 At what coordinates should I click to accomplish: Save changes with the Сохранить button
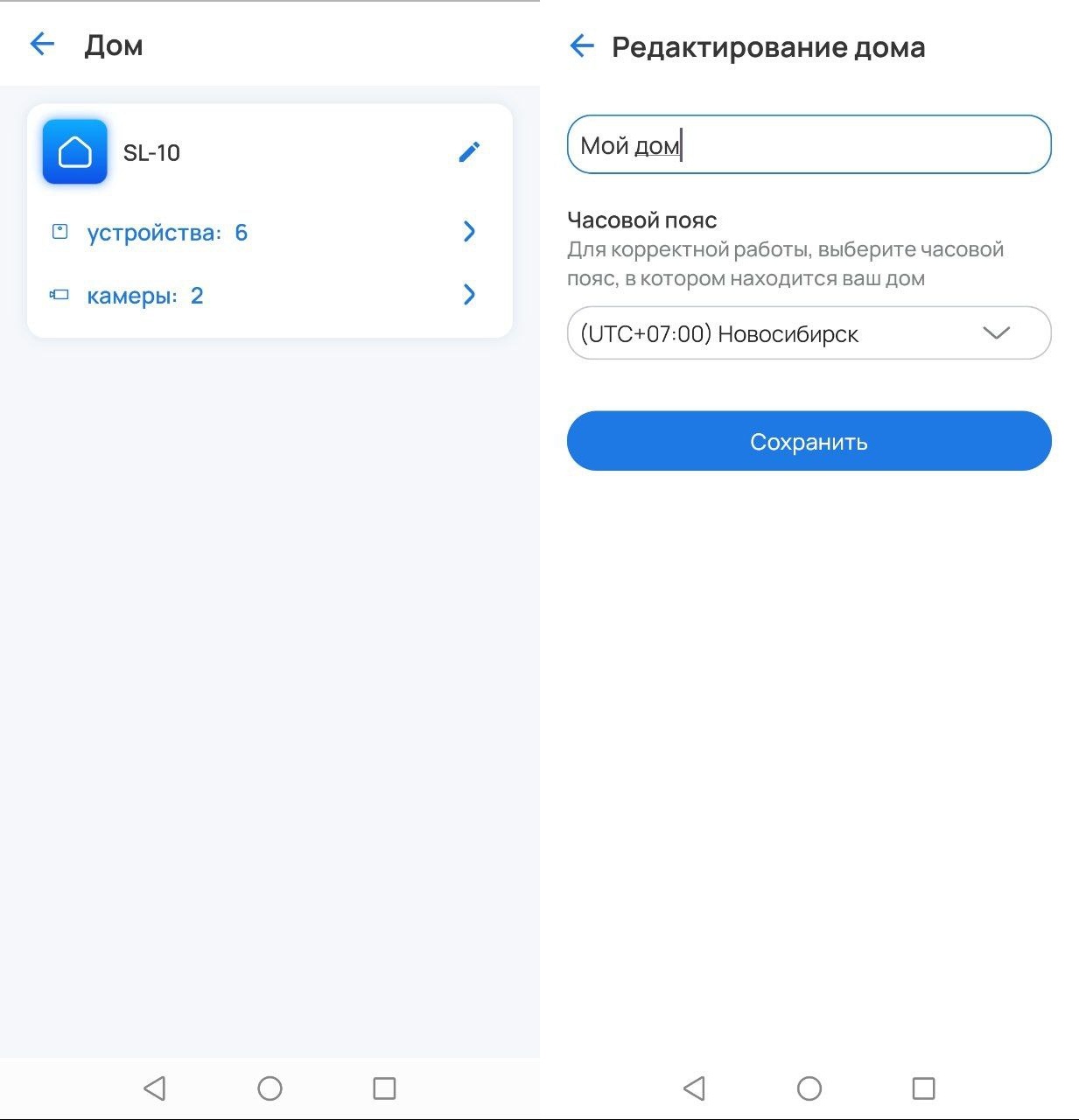tap(808, 441)
